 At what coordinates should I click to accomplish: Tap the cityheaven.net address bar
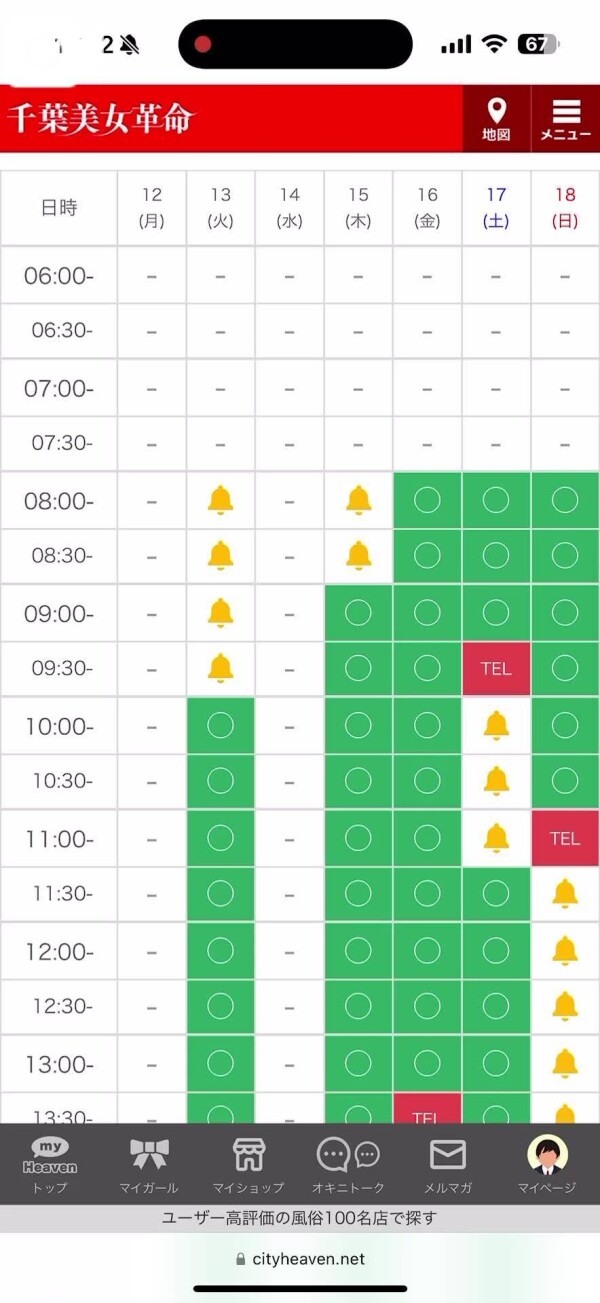300,1259
